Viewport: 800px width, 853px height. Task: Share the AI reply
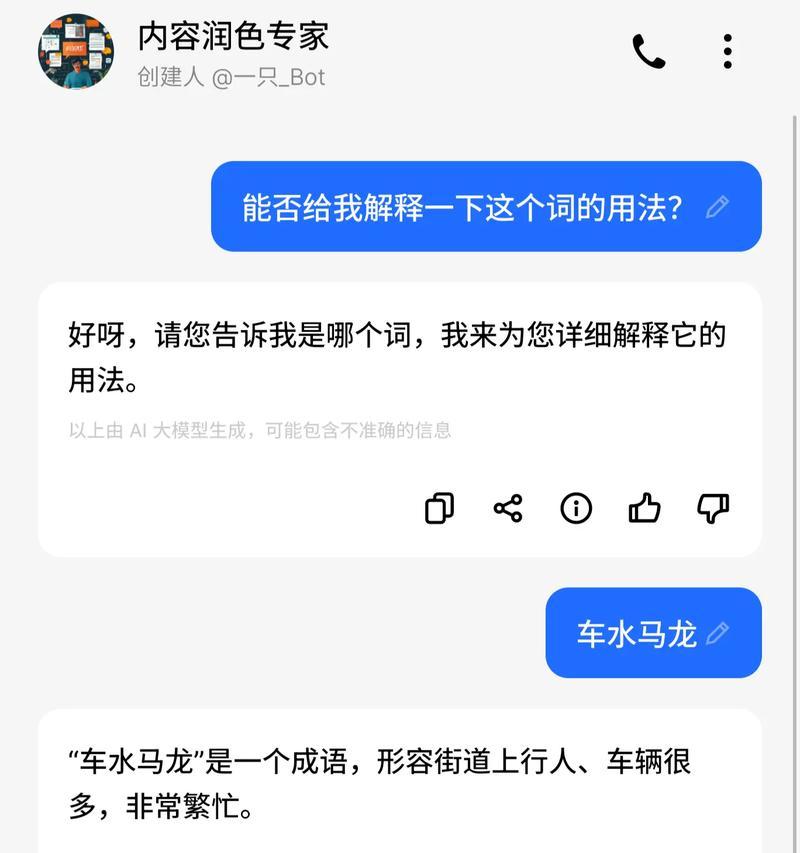pyautogui.click(x=508, y=508)
